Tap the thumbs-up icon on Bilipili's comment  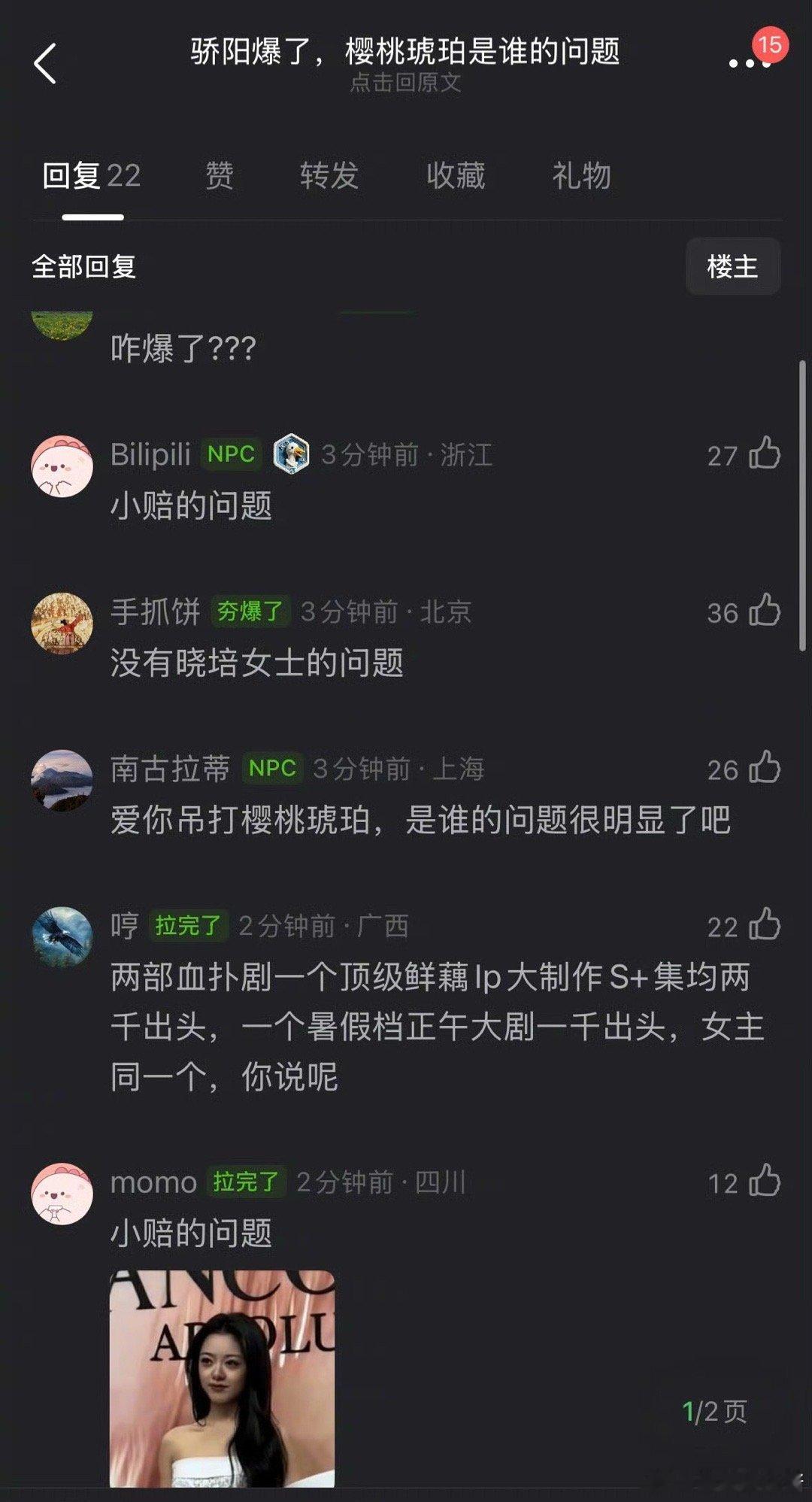click(765, 454)
